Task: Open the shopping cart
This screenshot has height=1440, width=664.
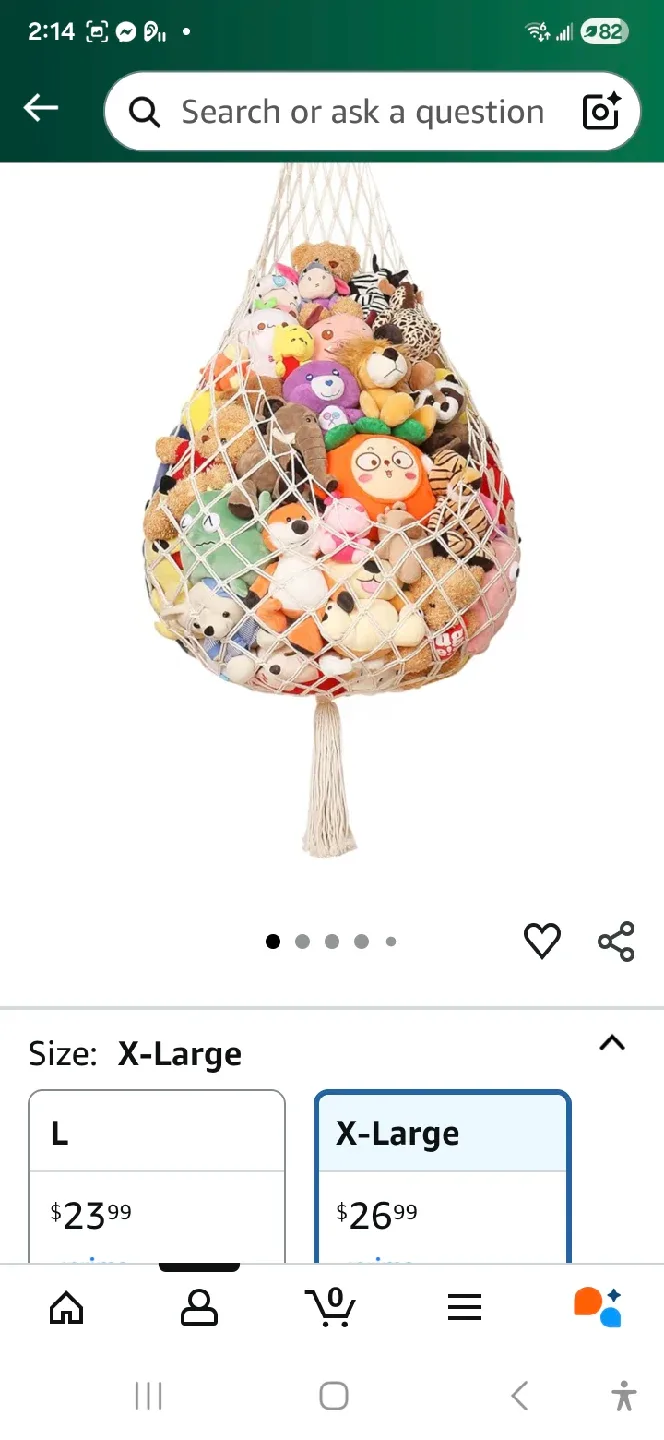Action: pos(331,1307)
